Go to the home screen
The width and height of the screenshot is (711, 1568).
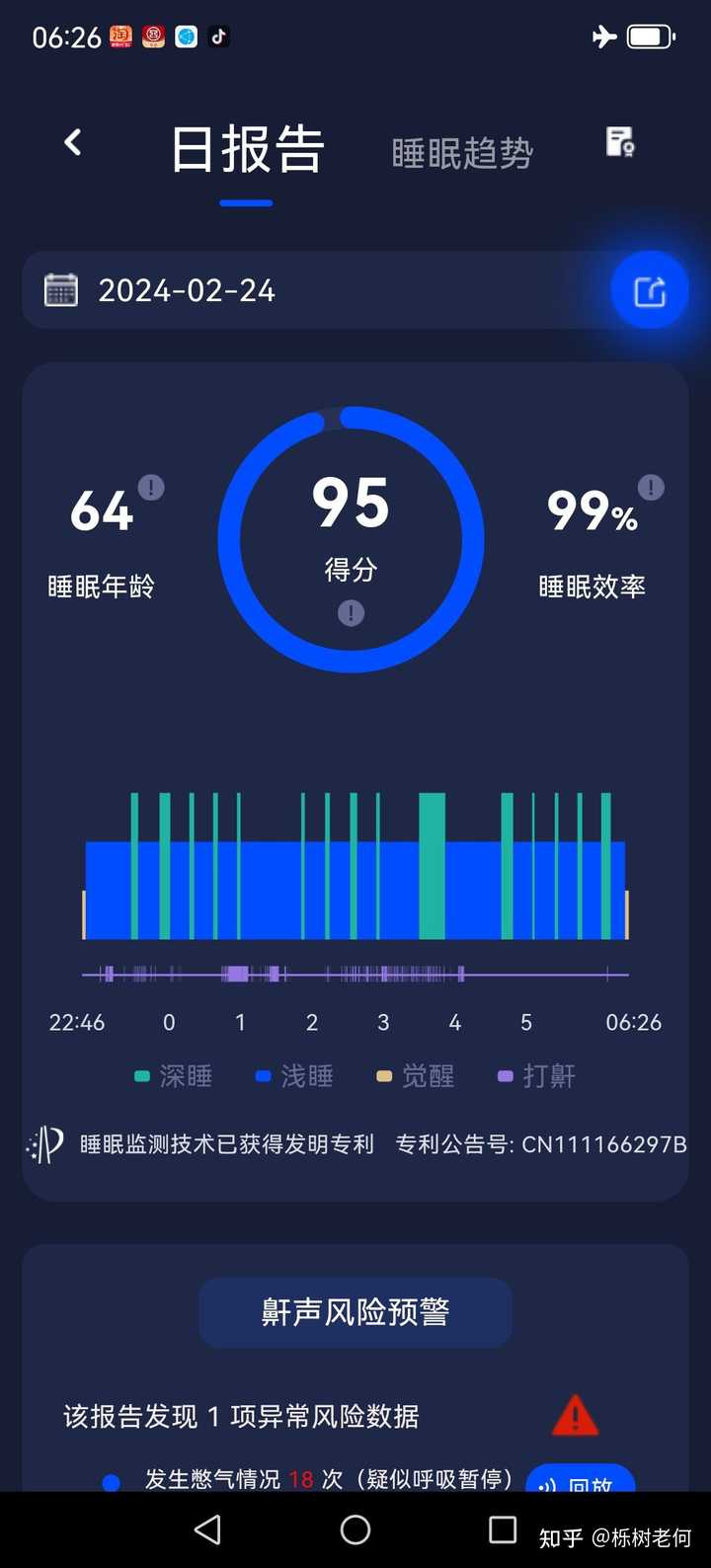tap(355, 1529)
